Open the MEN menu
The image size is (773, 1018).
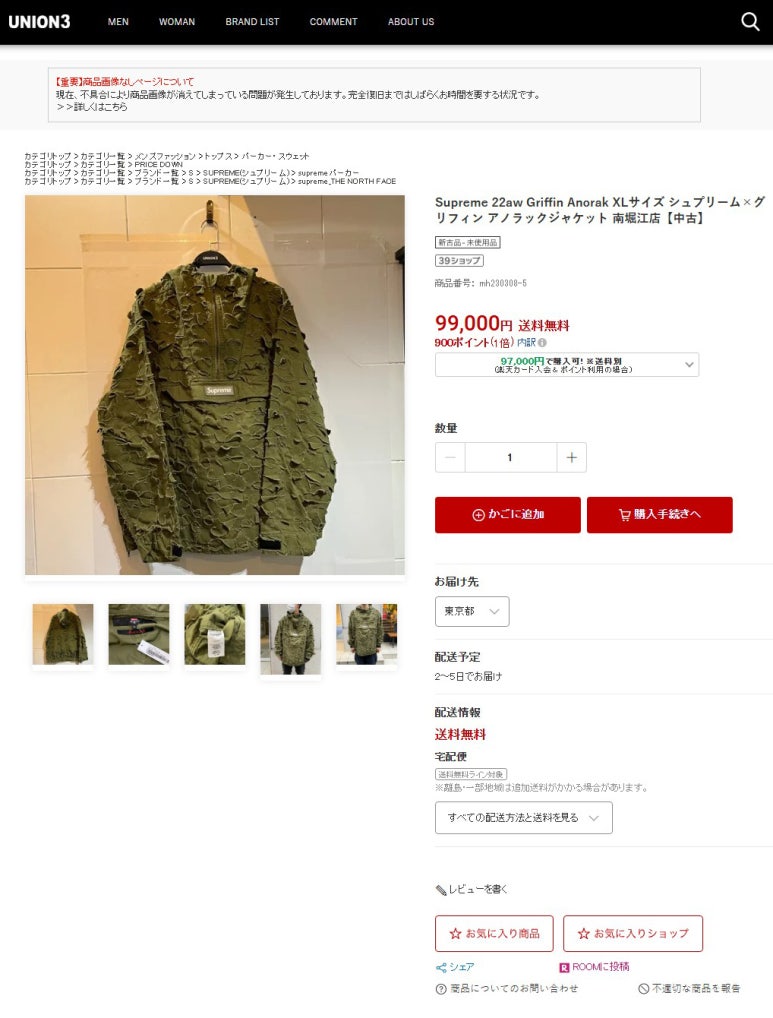[118, 22]
